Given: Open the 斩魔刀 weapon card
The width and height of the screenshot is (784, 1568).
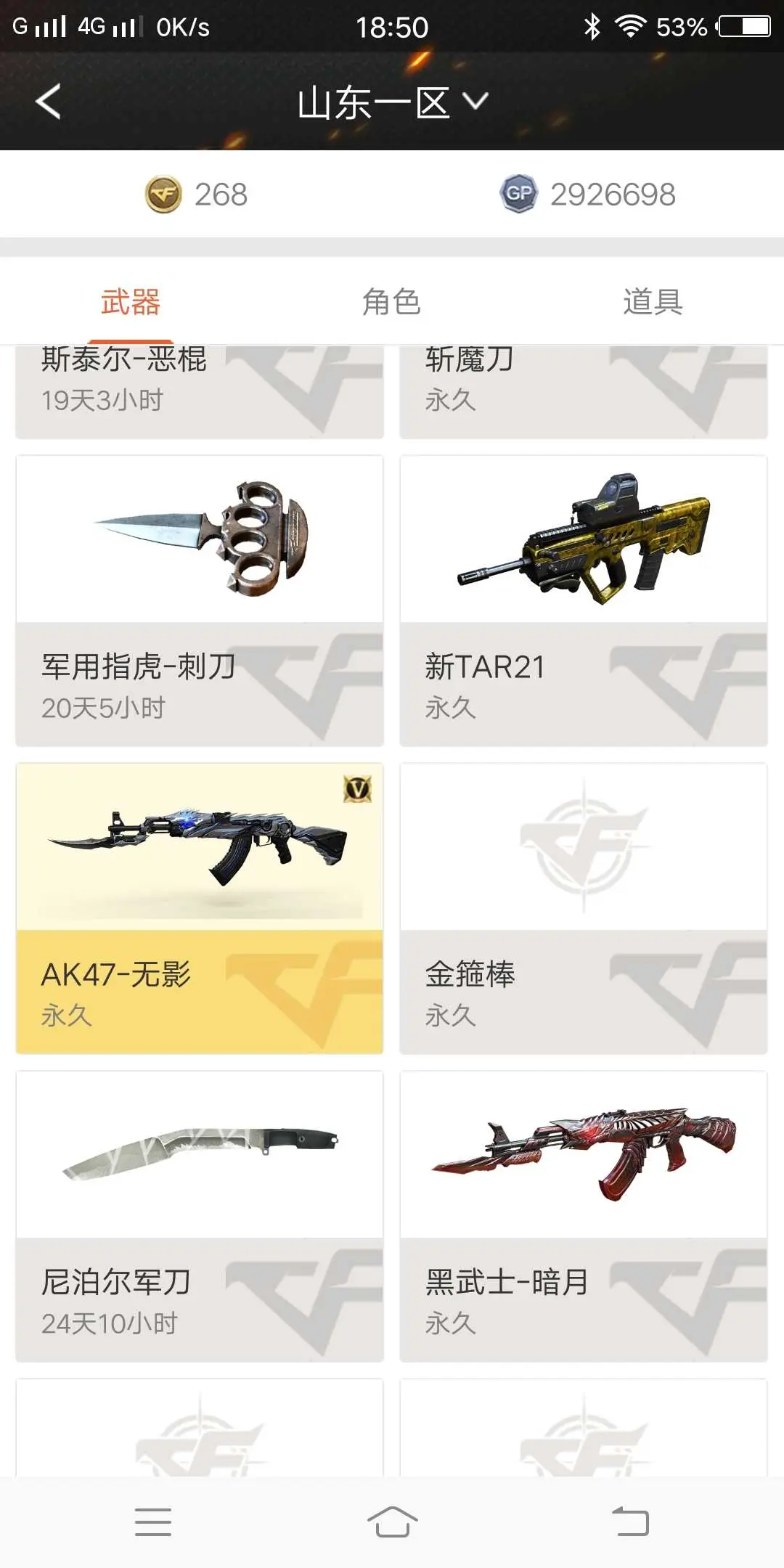Looking at the screenshot, I should pyautogui.click(x=584, y=392).
